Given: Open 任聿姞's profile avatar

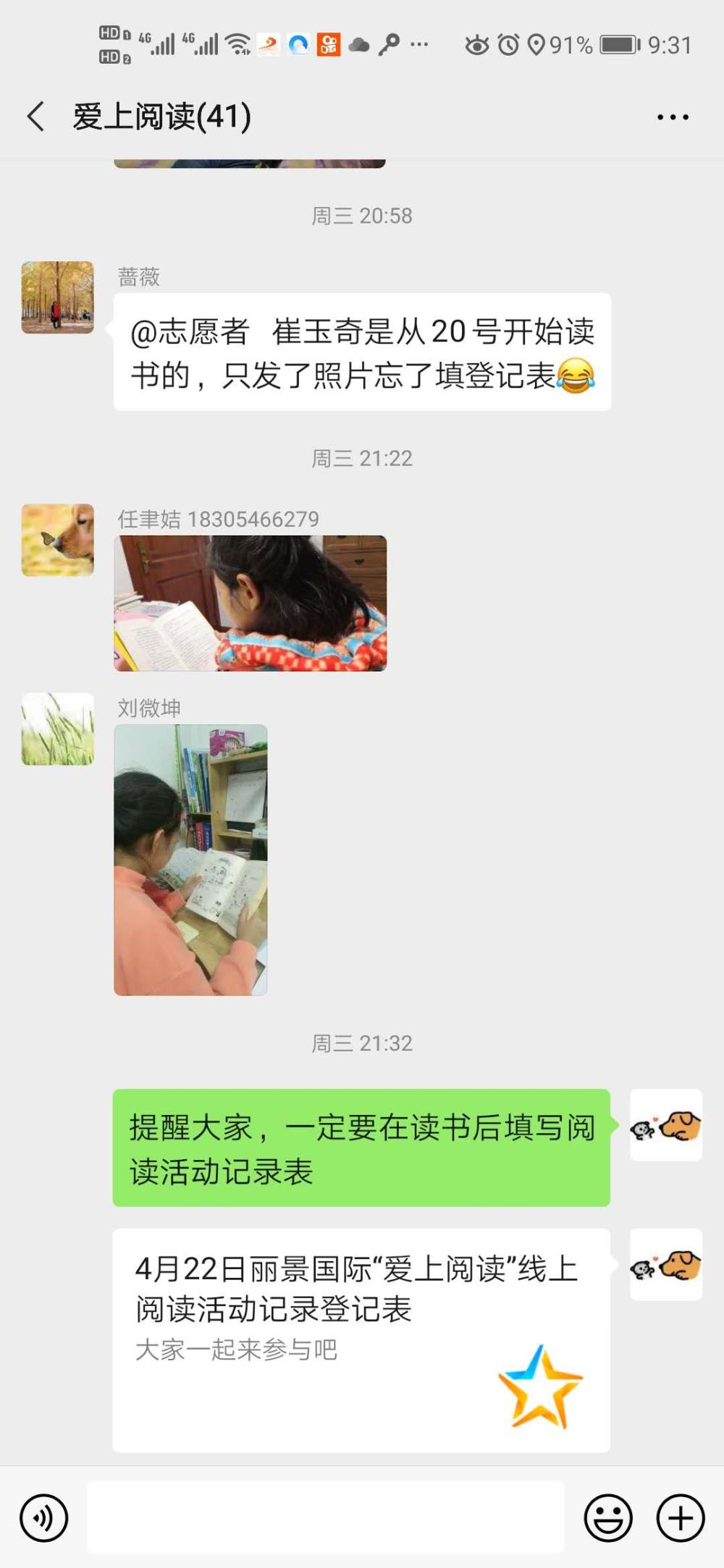Looking at the screenshot, I should pyautogui.click(x=58, y=540).
